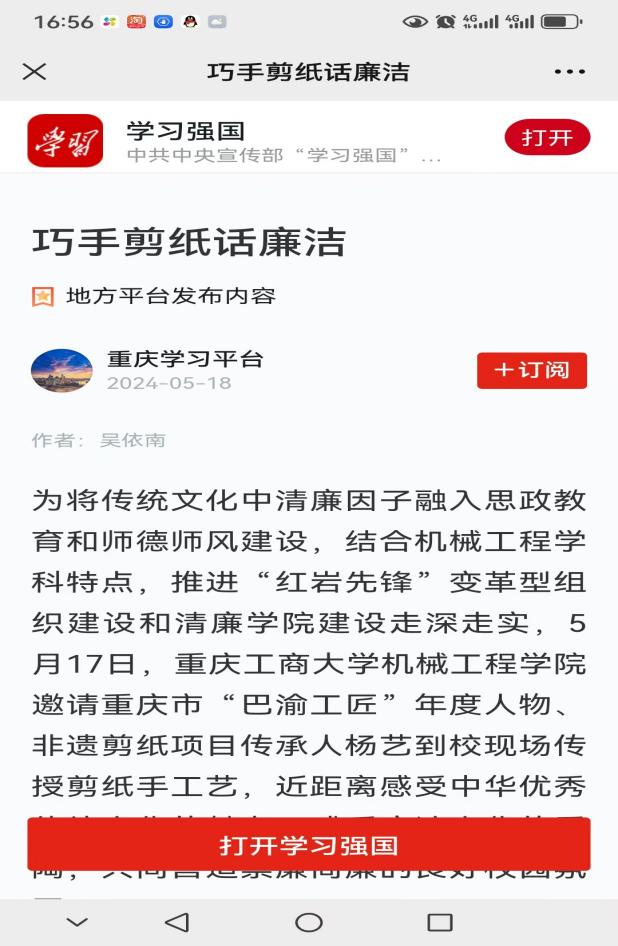Subscribe with the 订阅 button
This screenshot has height=946, width=618.
(531, 370)
